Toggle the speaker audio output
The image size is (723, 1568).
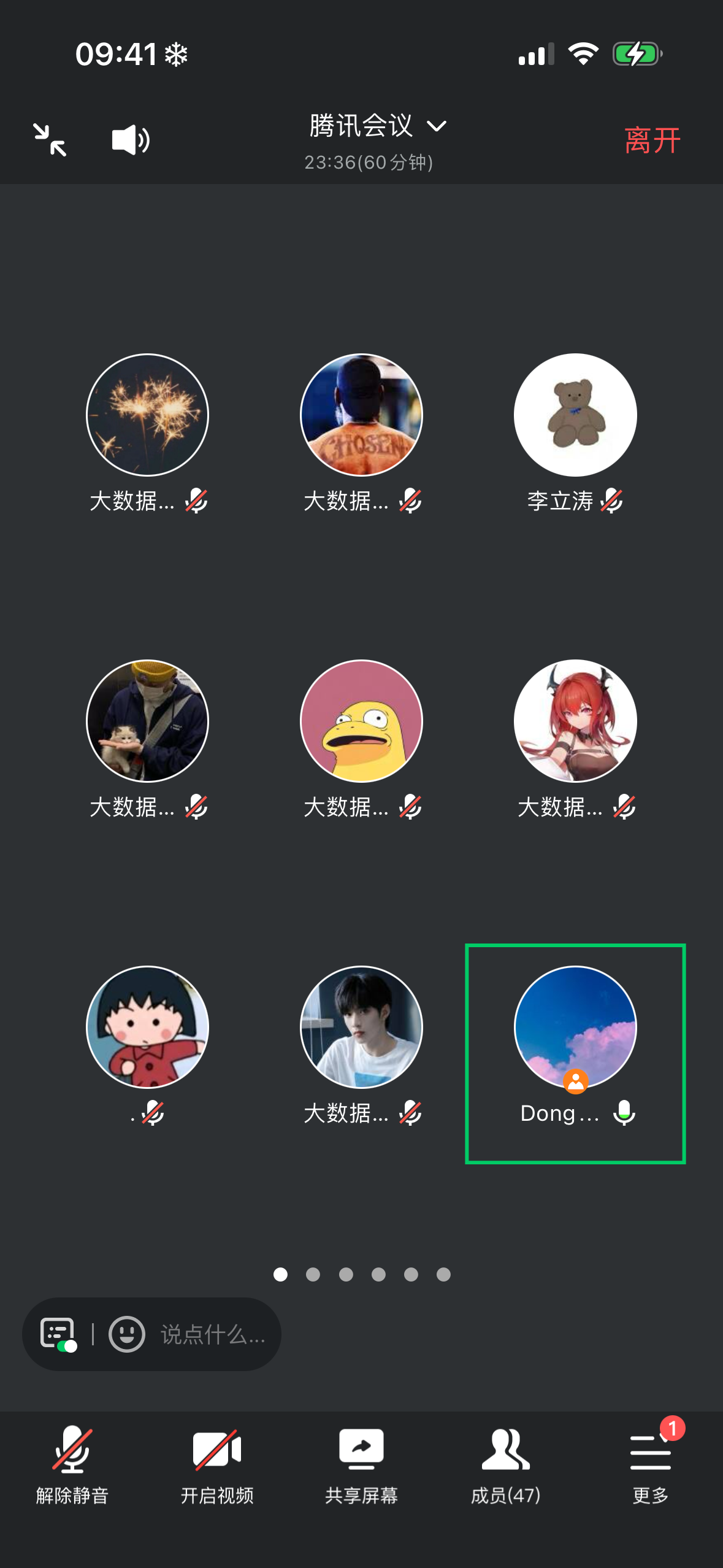click(x=131, y=140)
